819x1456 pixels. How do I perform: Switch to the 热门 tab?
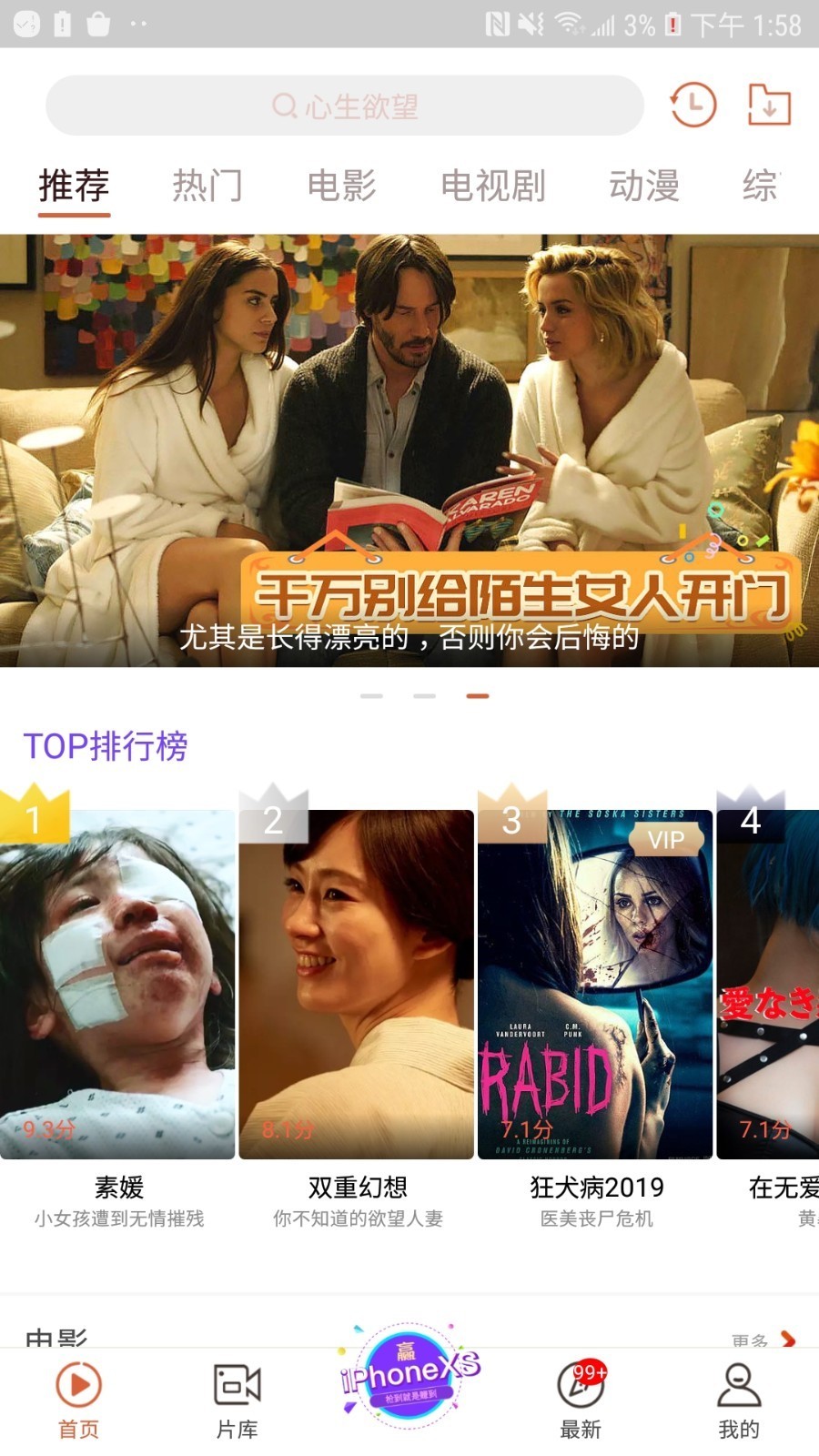coord(207,186)
